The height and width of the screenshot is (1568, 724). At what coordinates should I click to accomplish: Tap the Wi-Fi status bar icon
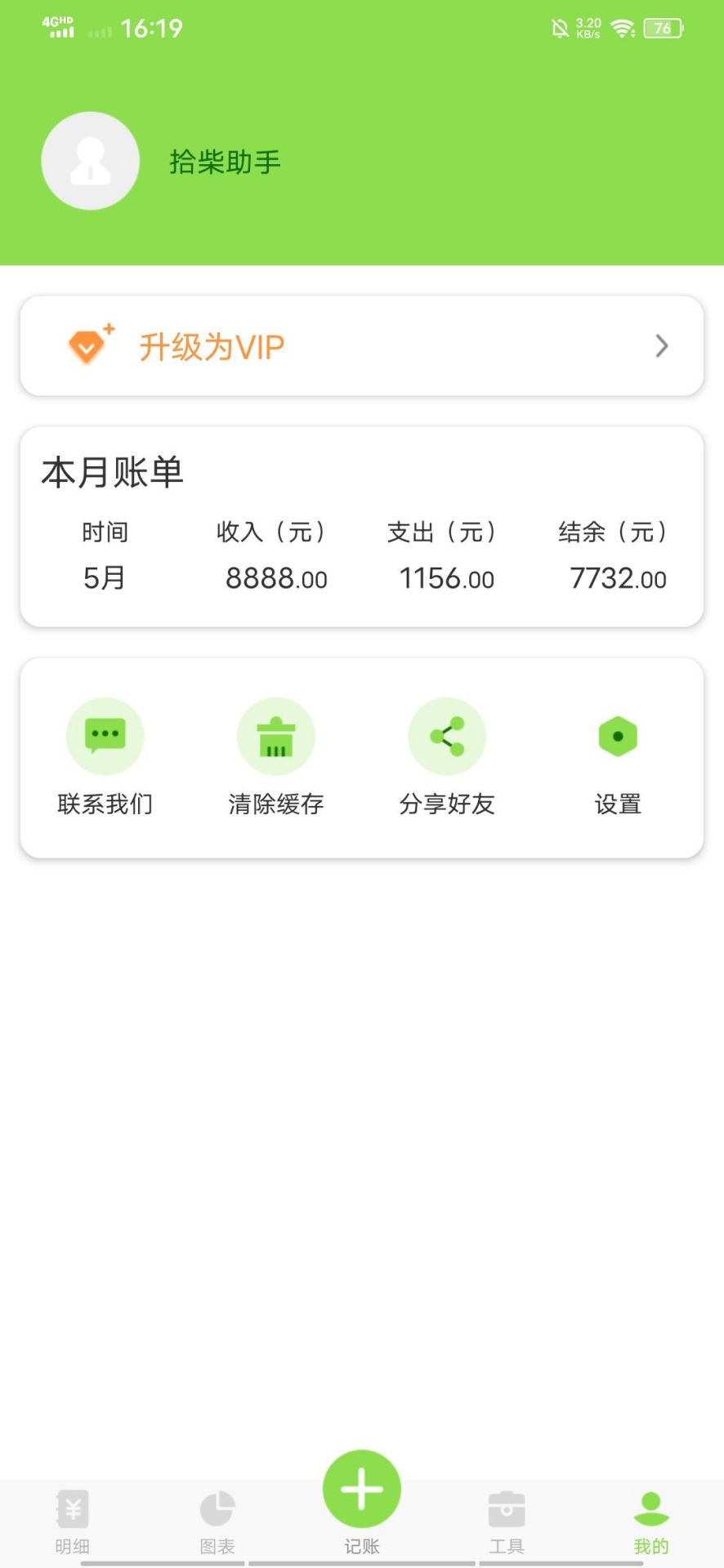tap(624, 27)
